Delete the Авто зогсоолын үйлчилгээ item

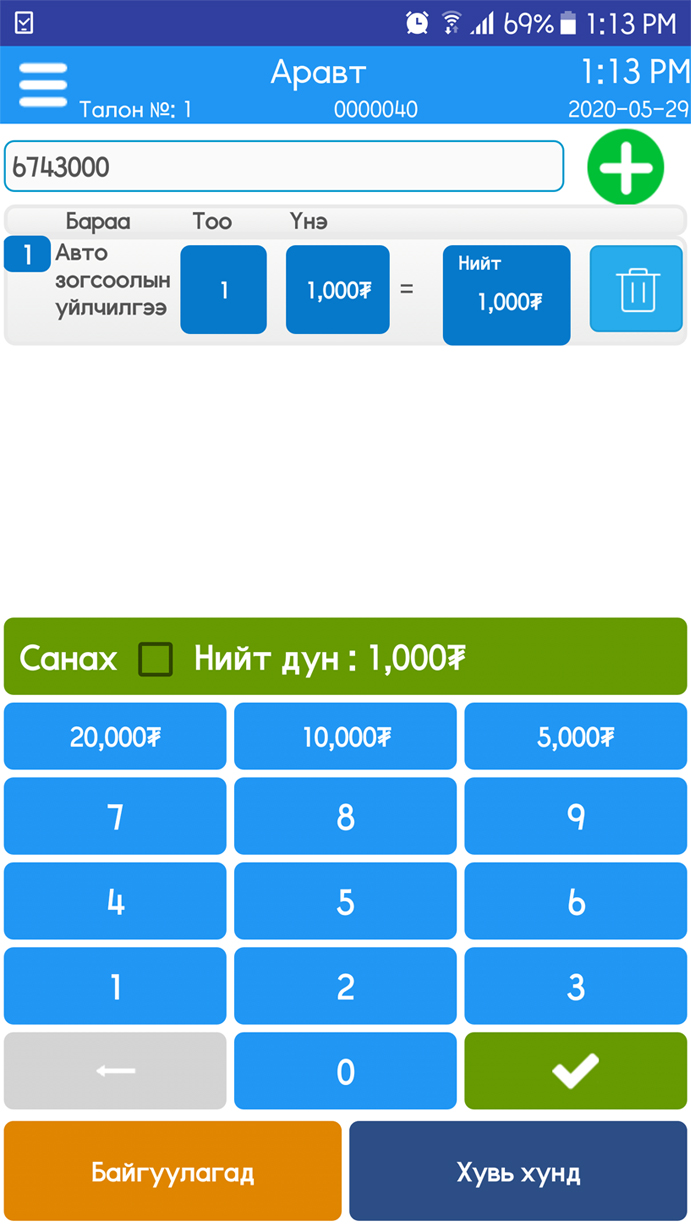click(636, 289)
